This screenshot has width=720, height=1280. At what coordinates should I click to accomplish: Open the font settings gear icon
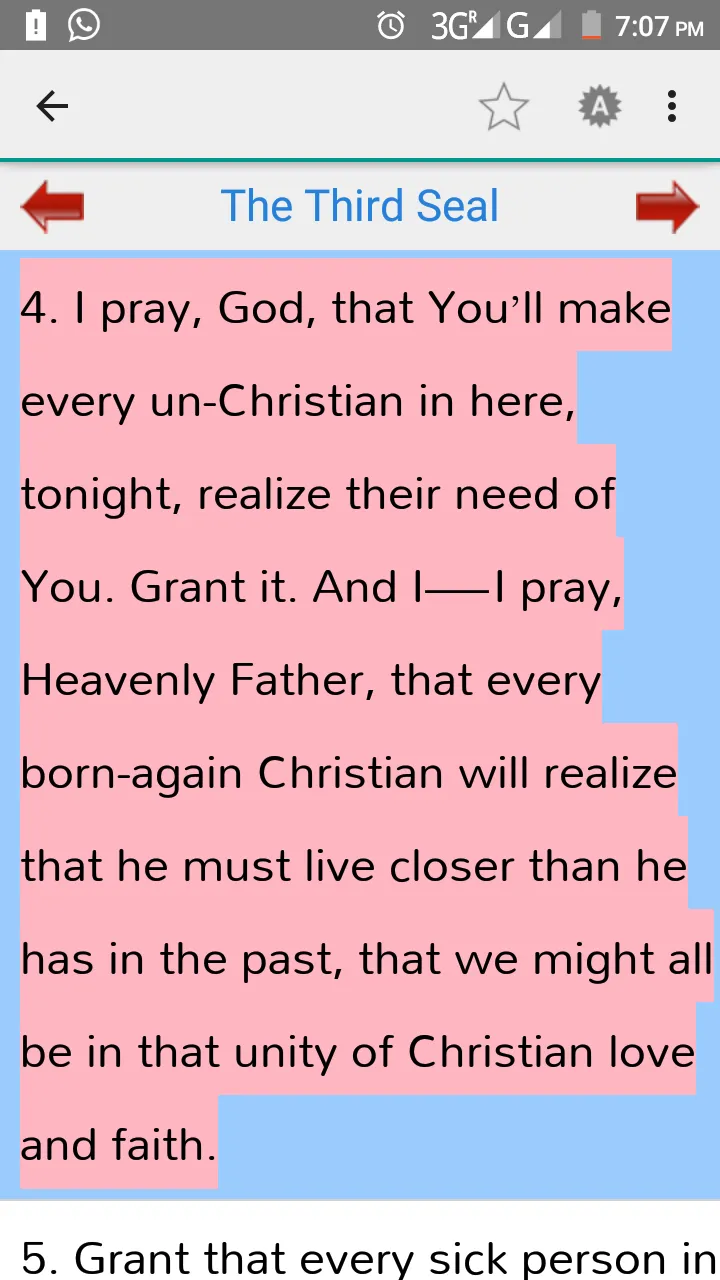600,106
